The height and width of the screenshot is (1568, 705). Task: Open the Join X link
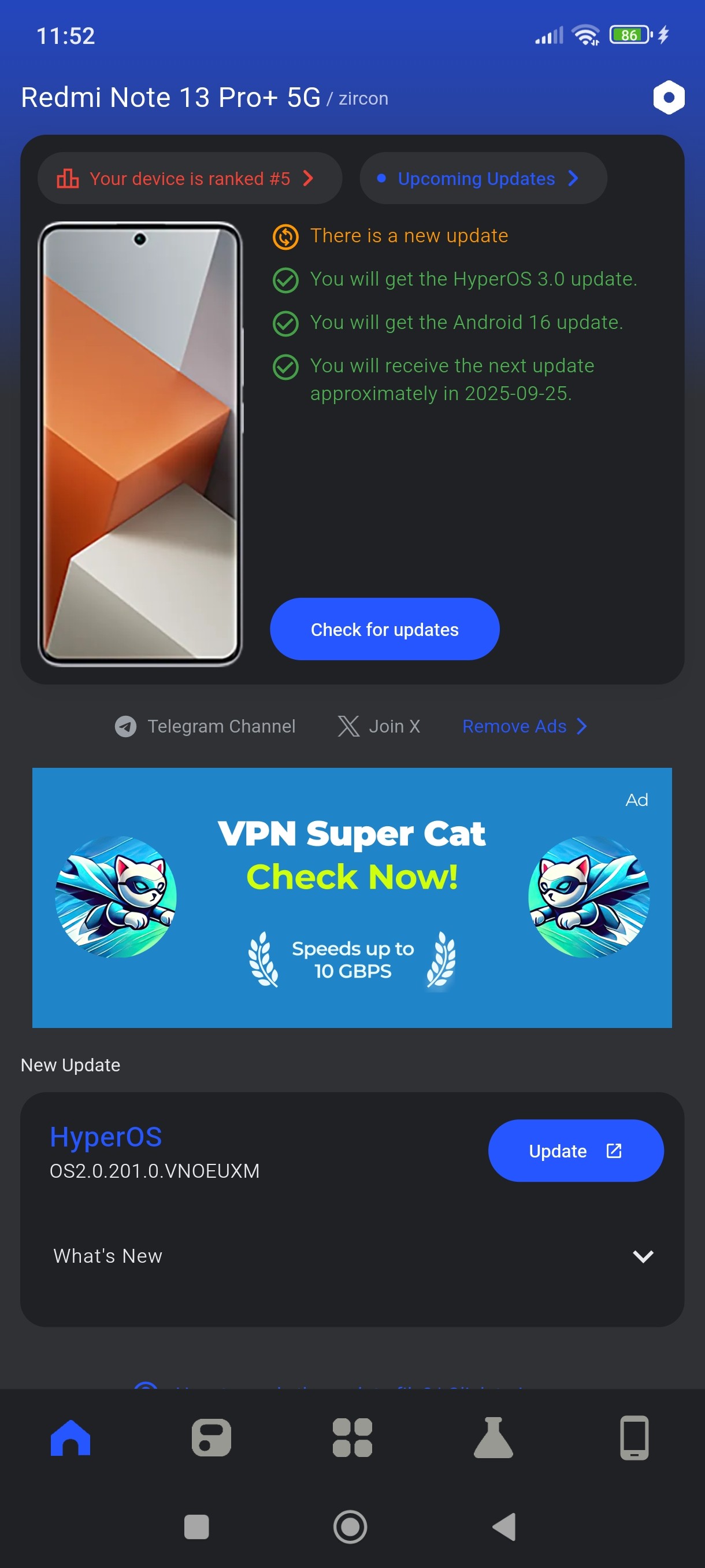coord(379,726)
